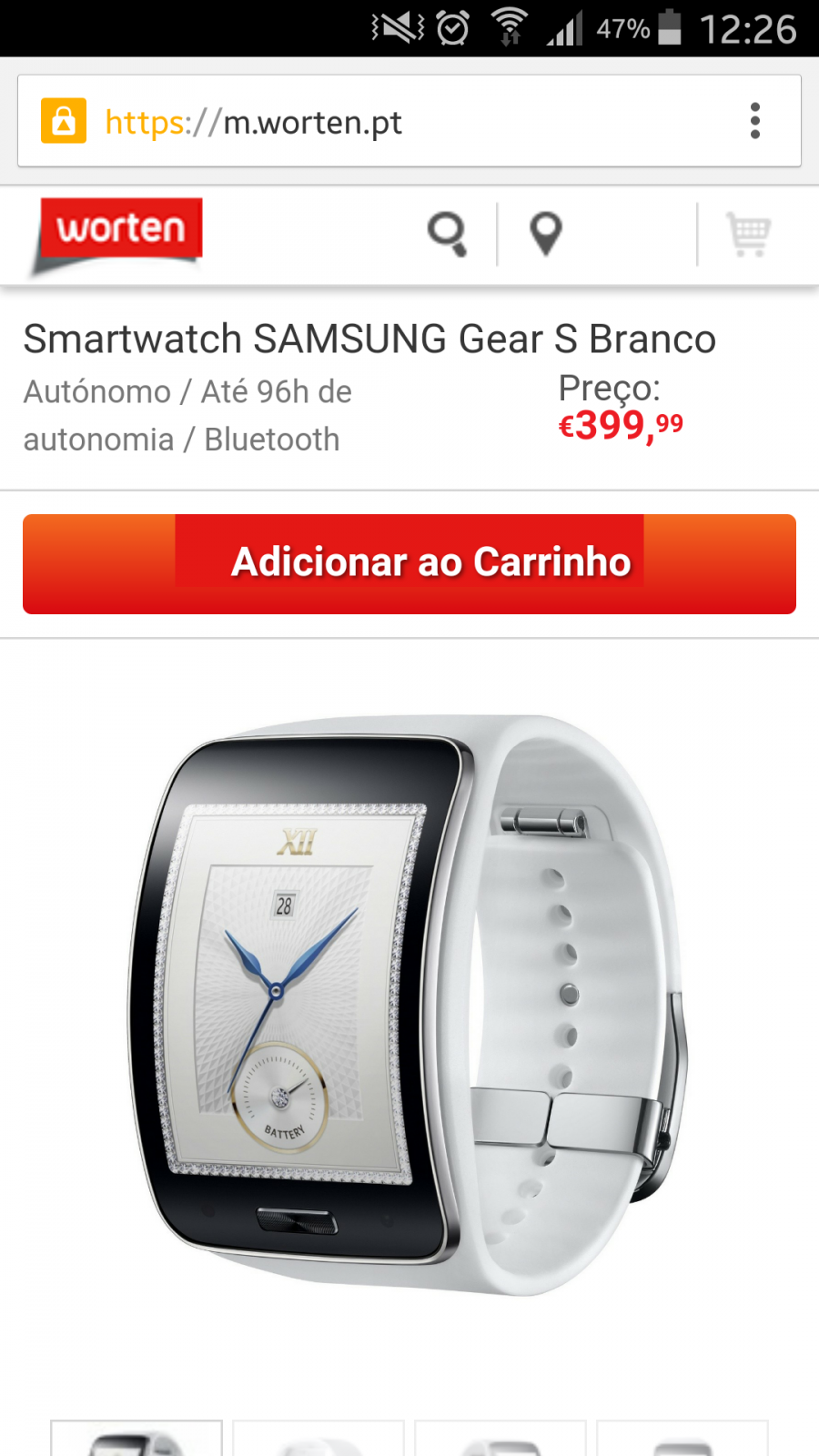Screen dimensions: 819x1456
Task: Select the first product thumbnail
Action: tap(136, 1438)
